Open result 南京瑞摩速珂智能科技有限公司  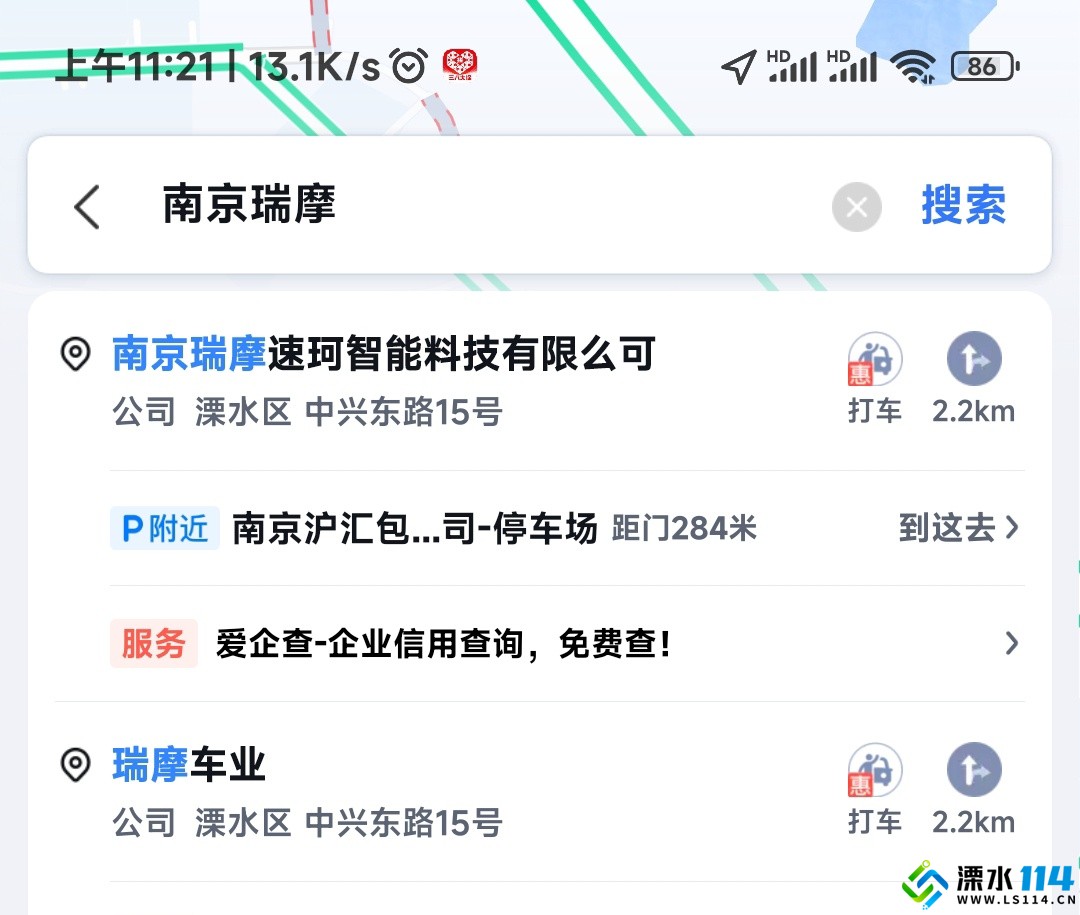pyautogui.click(x=384, y=356)
